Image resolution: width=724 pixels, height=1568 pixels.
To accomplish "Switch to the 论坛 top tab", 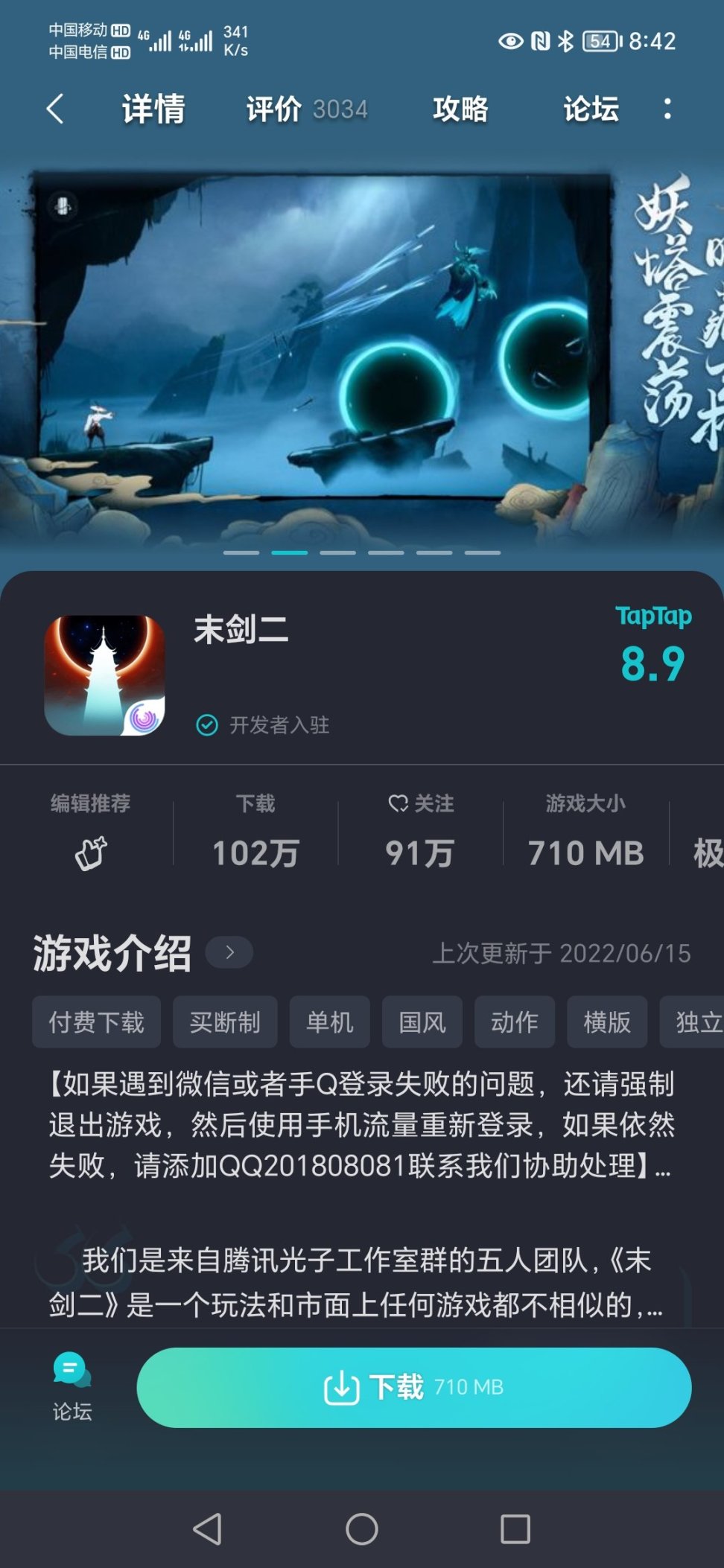I will click(591, 109).
